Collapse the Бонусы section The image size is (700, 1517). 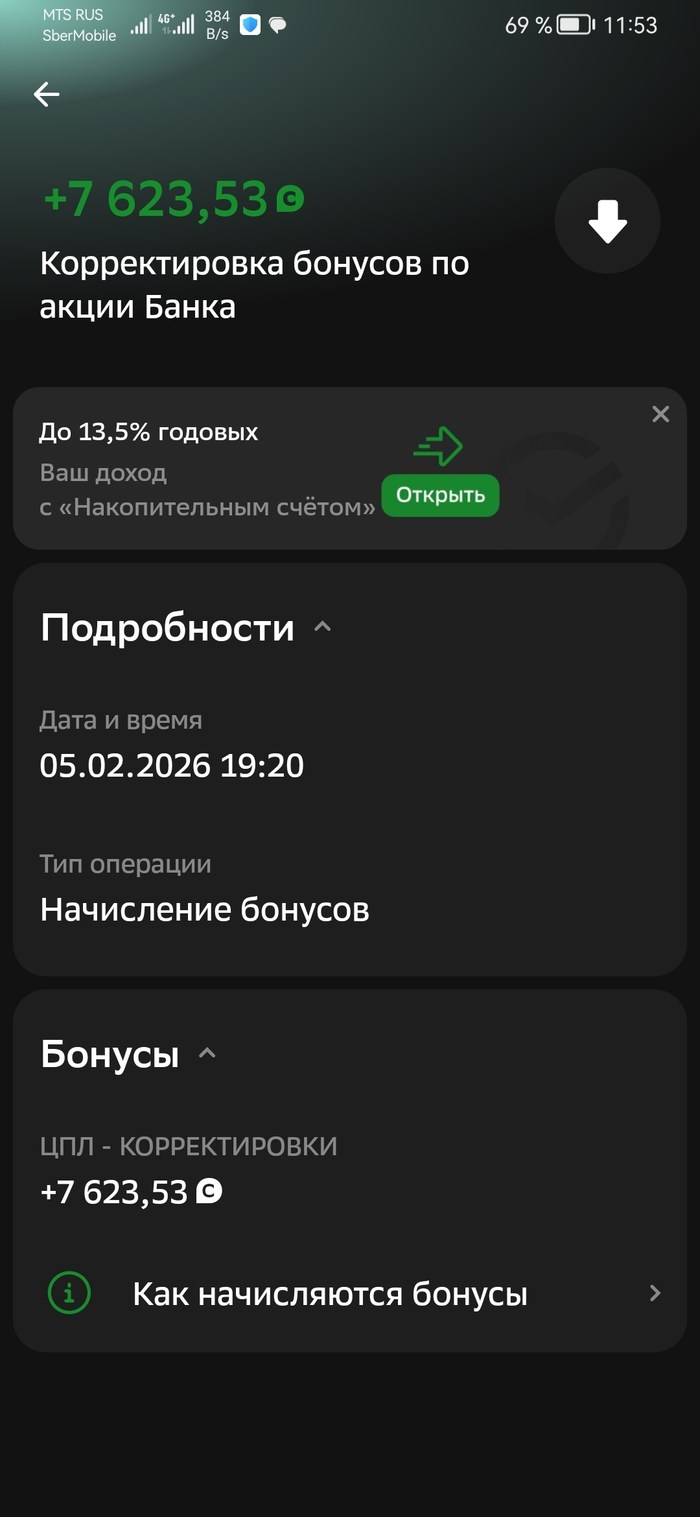click(207, 1054)
